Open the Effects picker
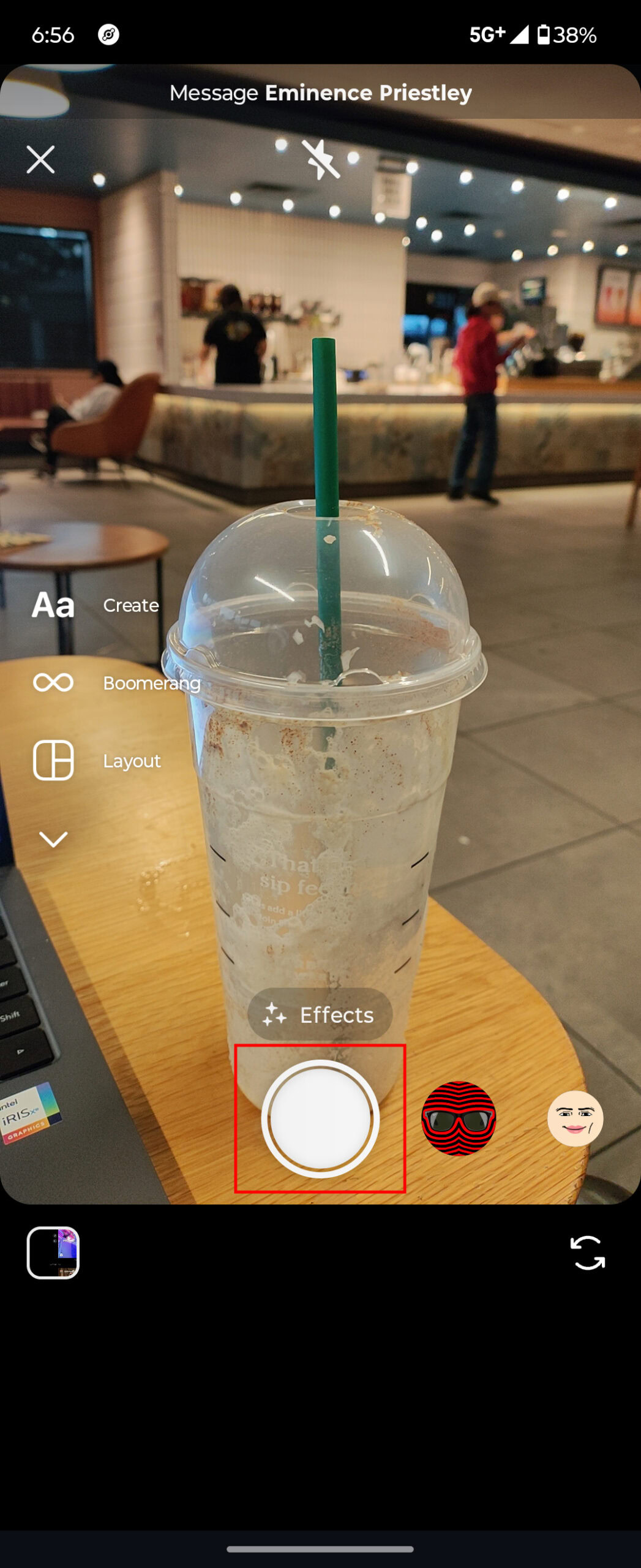641x1568 pixels. (320, 1015)
